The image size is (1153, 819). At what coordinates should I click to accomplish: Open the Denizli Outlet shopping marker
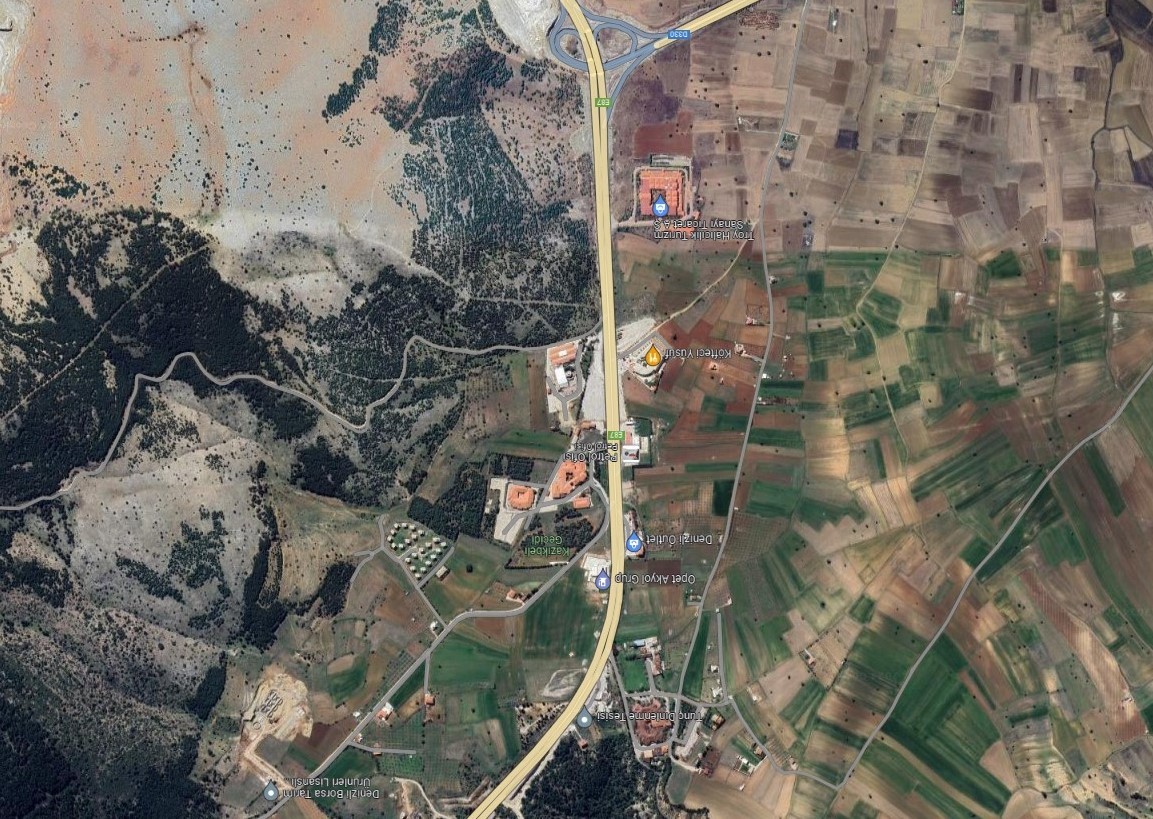(x=633, y=543)
